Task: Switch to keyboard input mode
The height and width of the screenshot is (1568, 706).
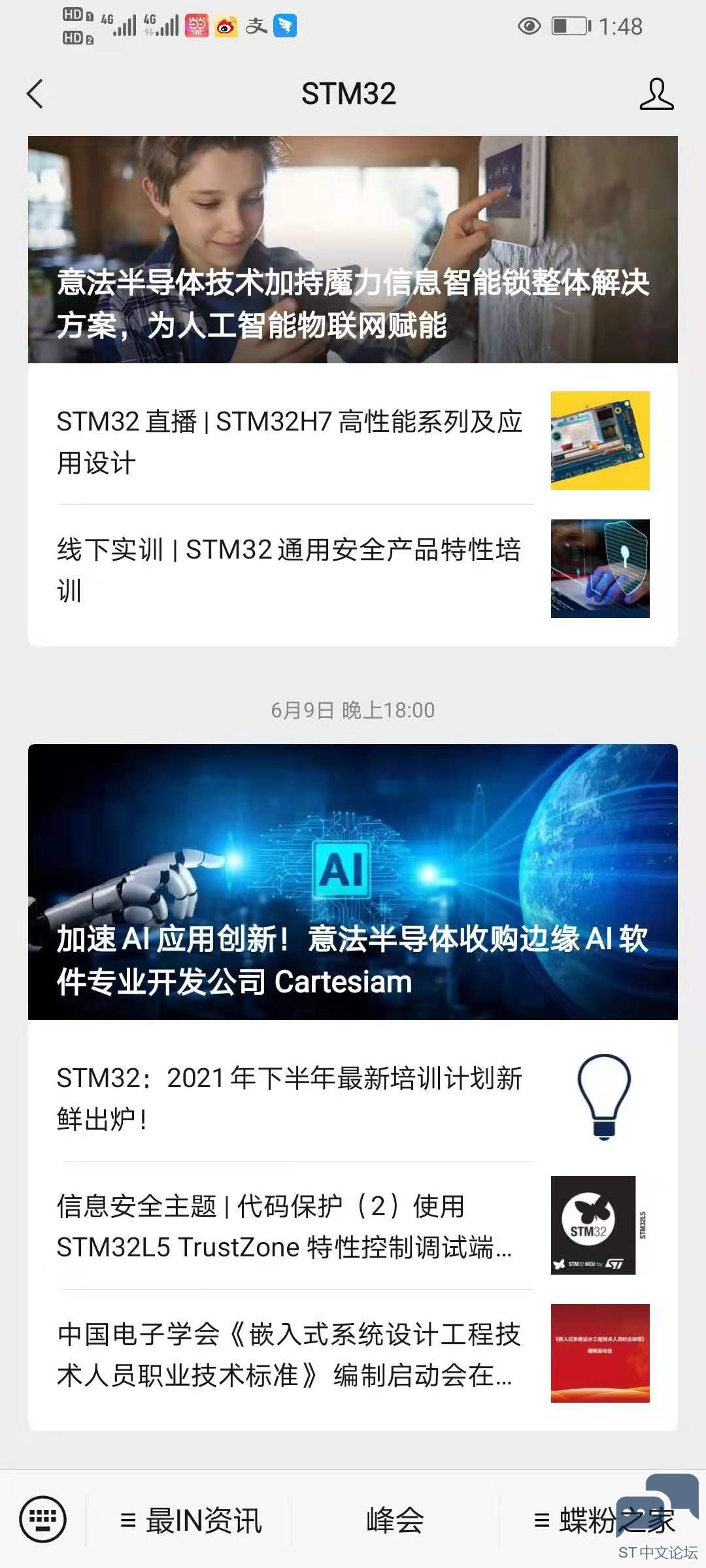Action: pyautogui.click(x=43, y=1520)
